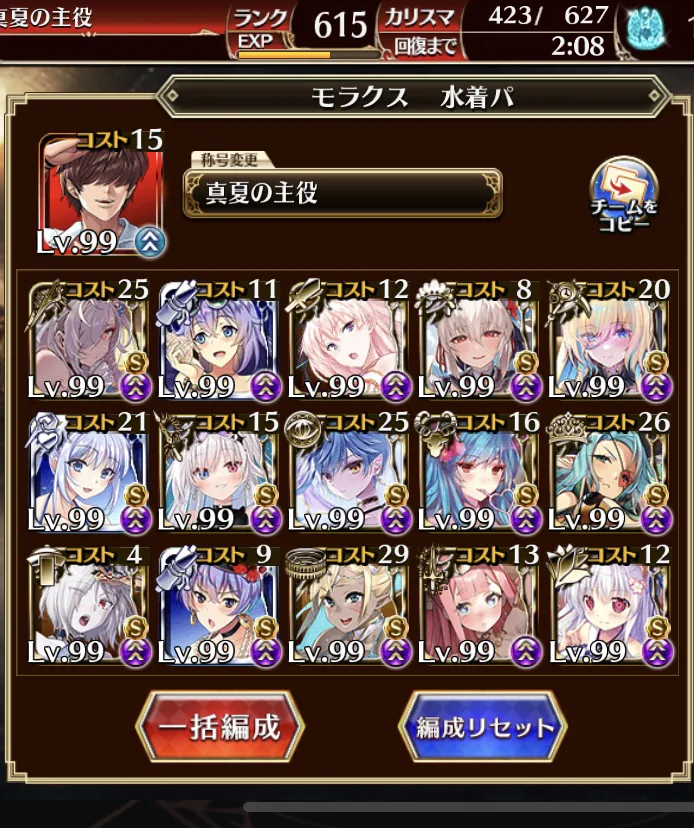Open the member card with cost 8
Screen dimensions: 694x828
click(479, 341)
